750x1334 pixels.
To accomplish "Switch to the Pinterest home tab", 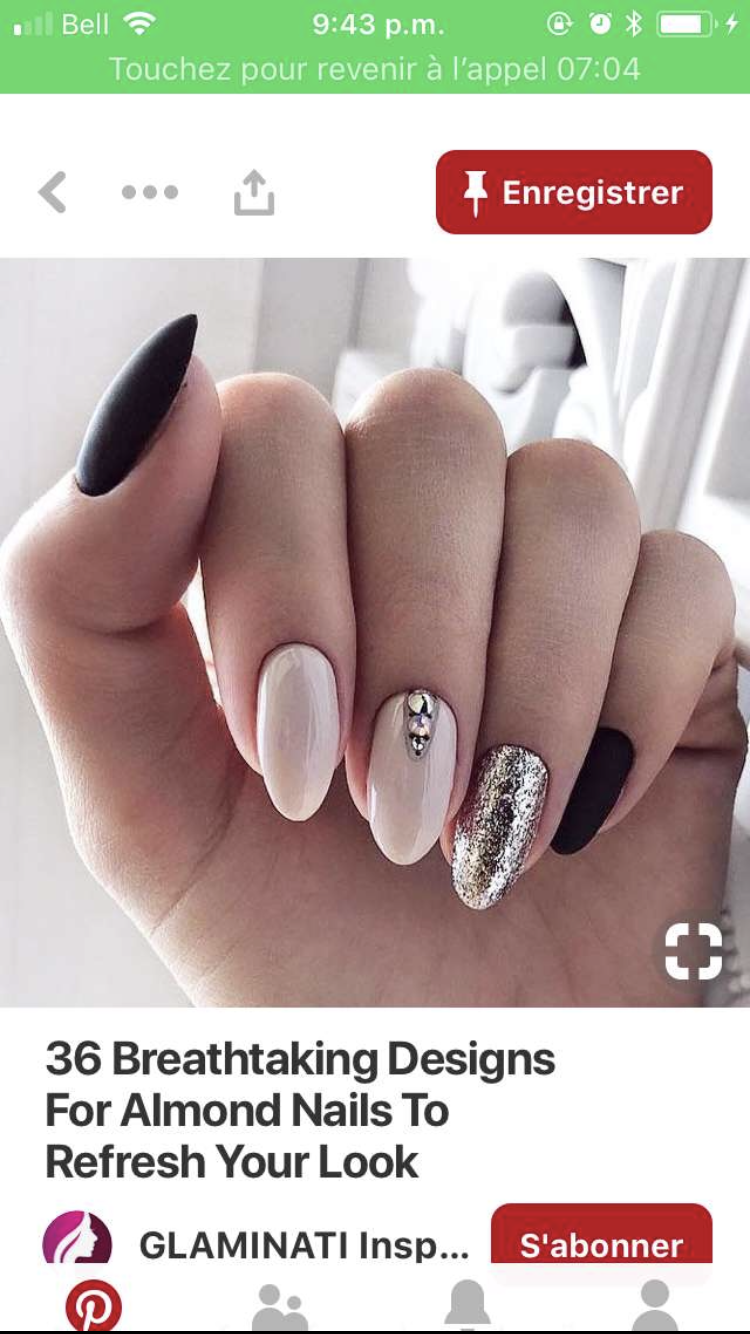I will (94, 1306).
